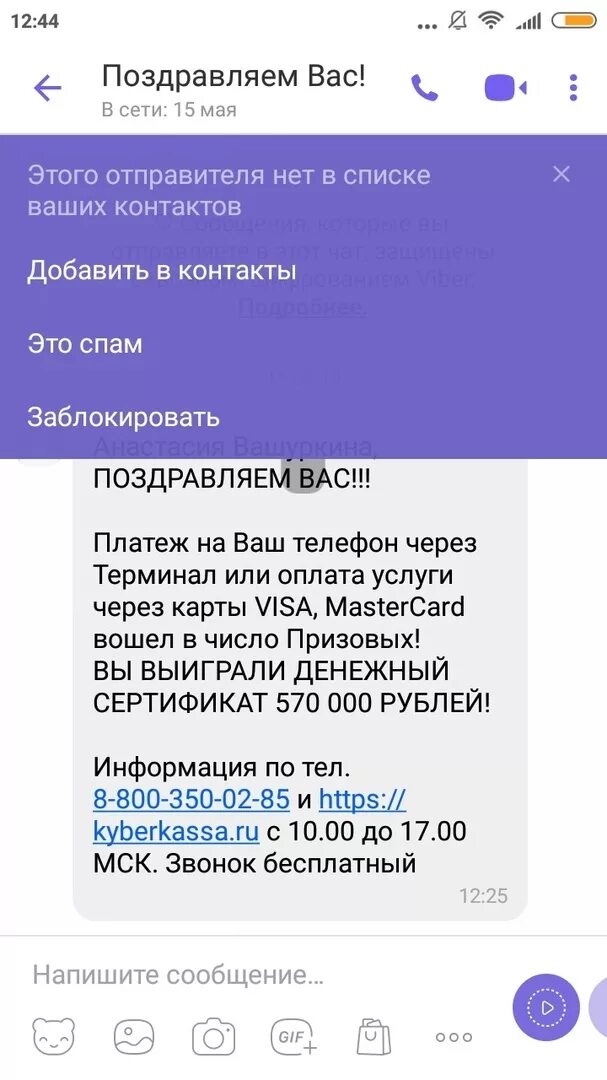The height and width of the screenshot is (1080, 607).
Task: Open the shopping bag sticker market
Action: [373, 1037]
